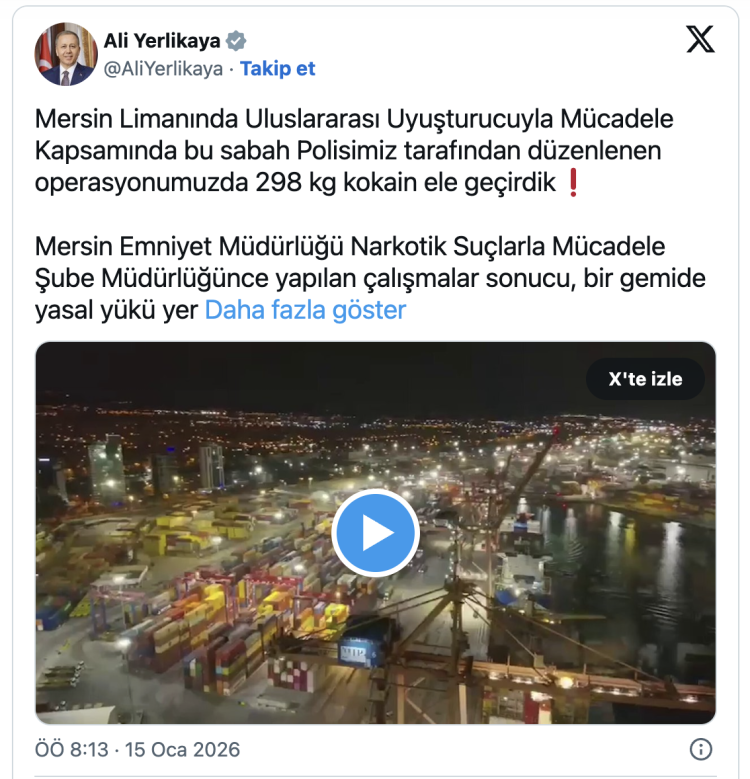
Task: Tap the Takip et follow link
Action: point(277,69)
